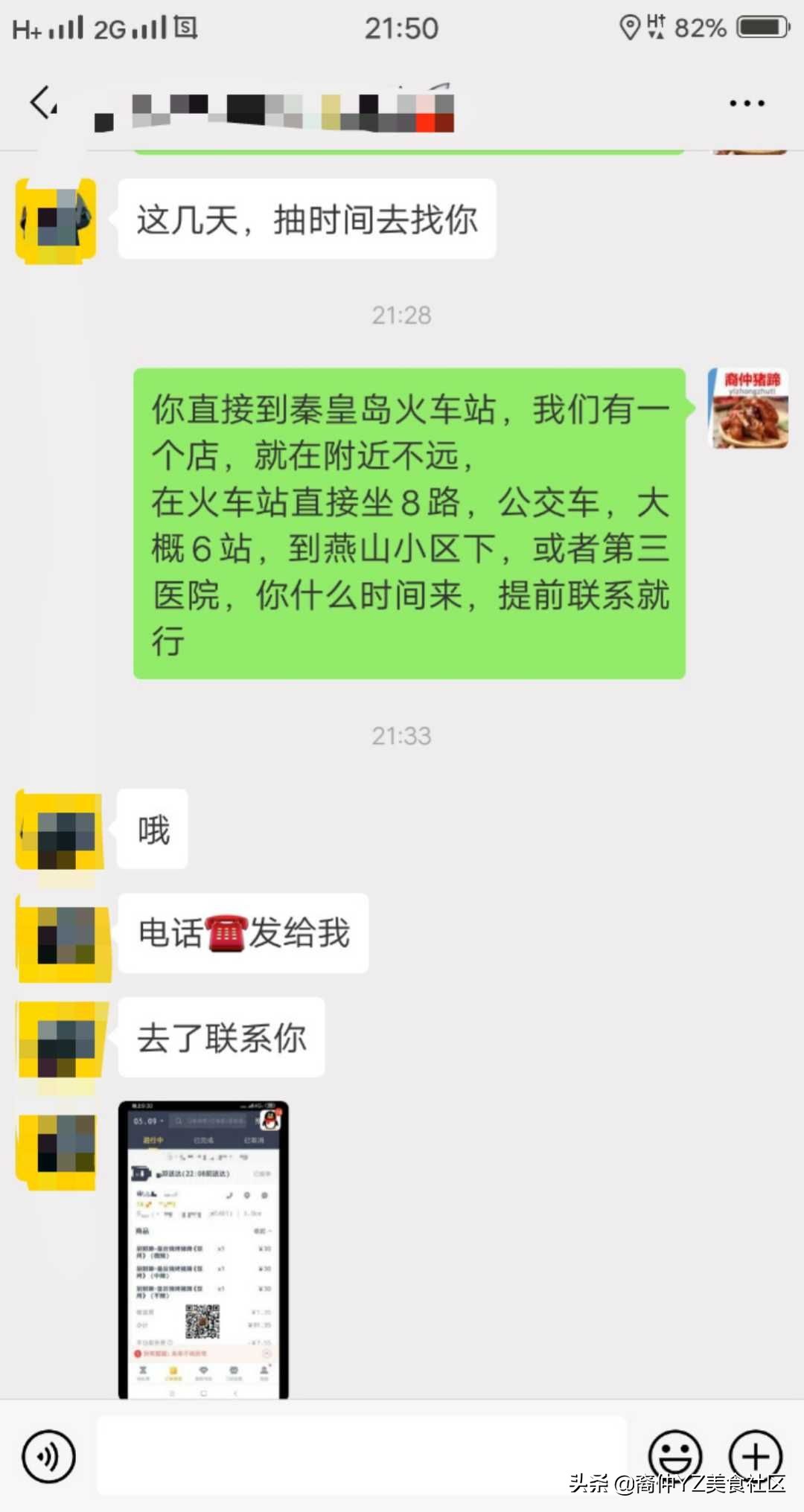
Task: Tap the 21:33 timestamp label
Action: pyautogui.click(x=402, y=735)
